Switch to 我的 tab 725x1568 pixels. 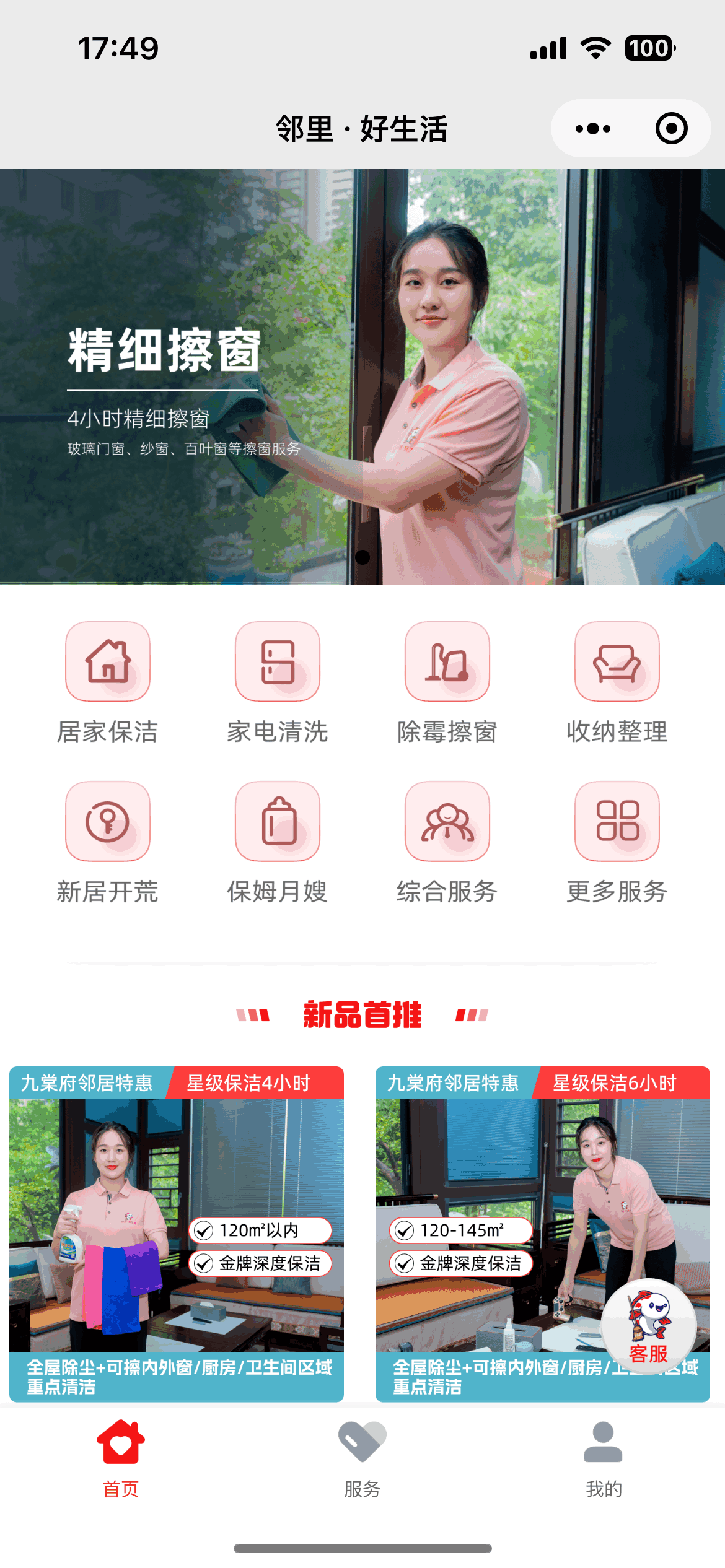click(x=604, y=1459)
